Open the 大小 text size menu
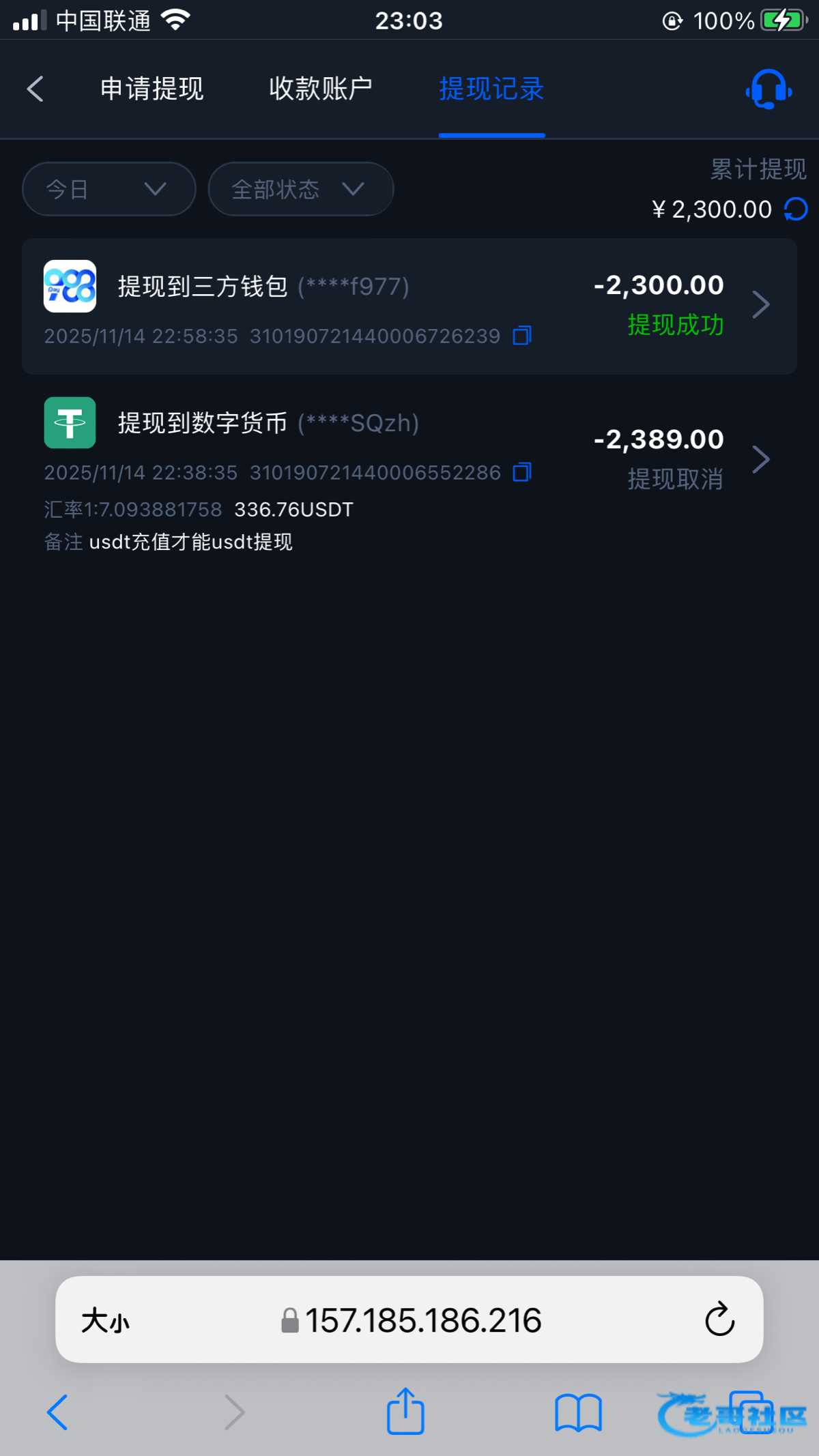The height and width of the screenshot is (1456, 819). click(105, 1321)
